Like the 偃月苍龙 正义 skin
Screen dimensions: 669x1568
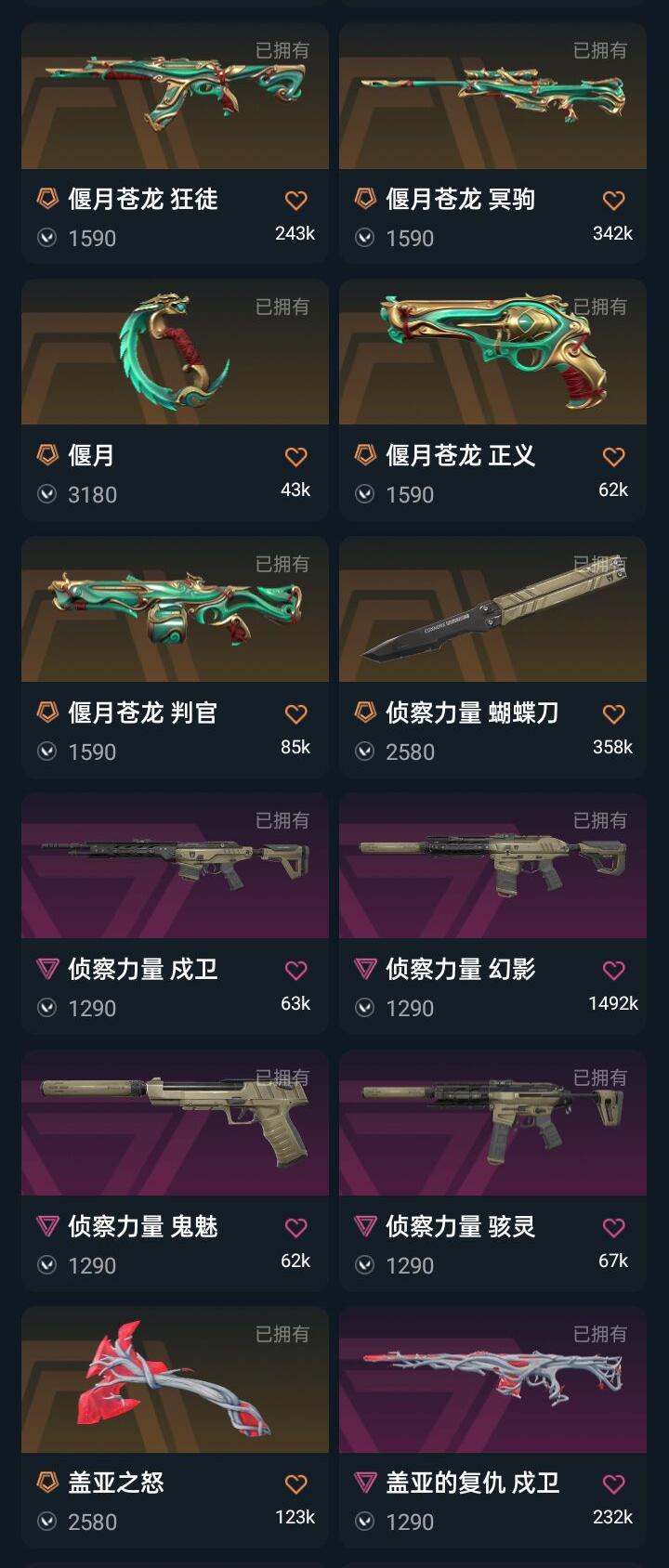613,457
